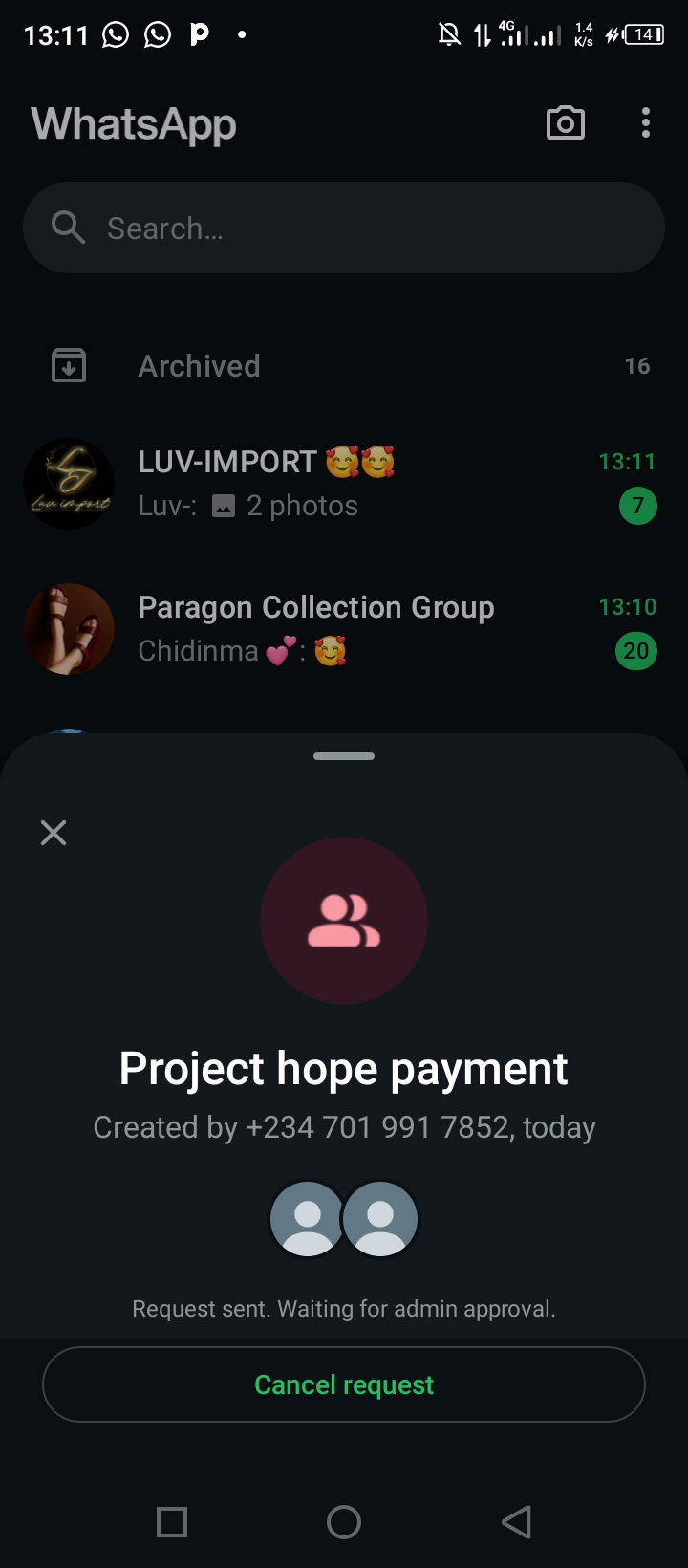Open the Archived chats row
The width and height of the screenshot is (688, 1568).
344,366
